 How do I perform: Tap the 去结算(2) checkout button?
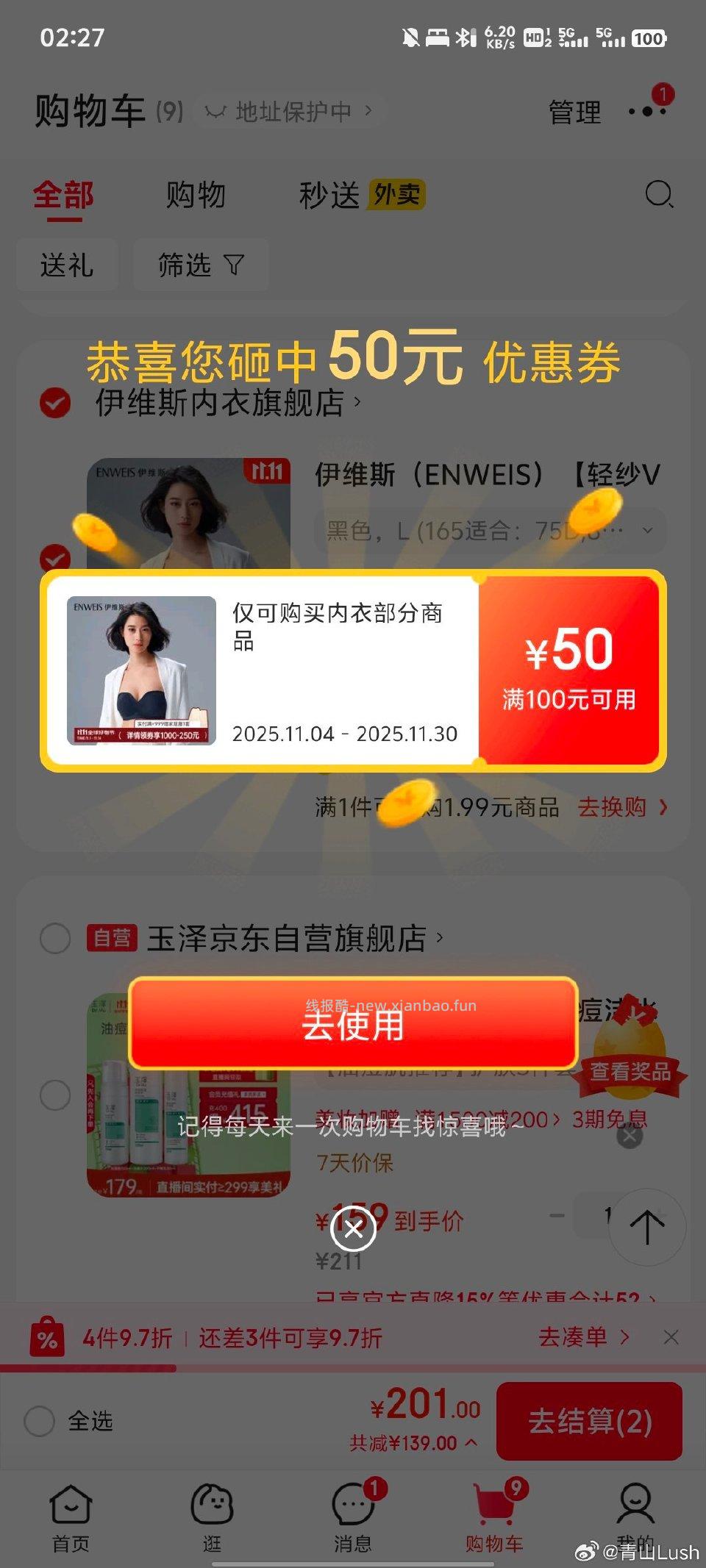pyautogui.click(x=588, y=1420)
